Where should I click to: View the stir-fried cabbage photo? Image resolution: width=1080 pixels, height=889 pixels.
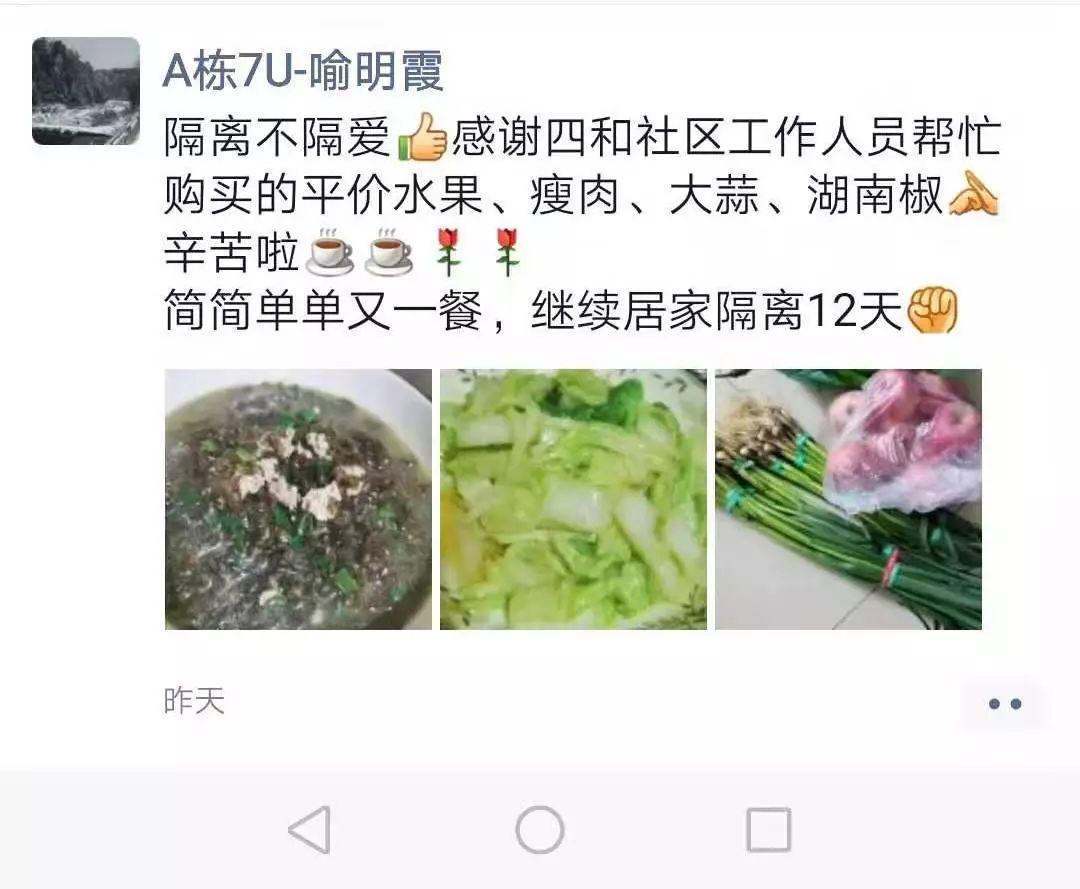point(573,499)
